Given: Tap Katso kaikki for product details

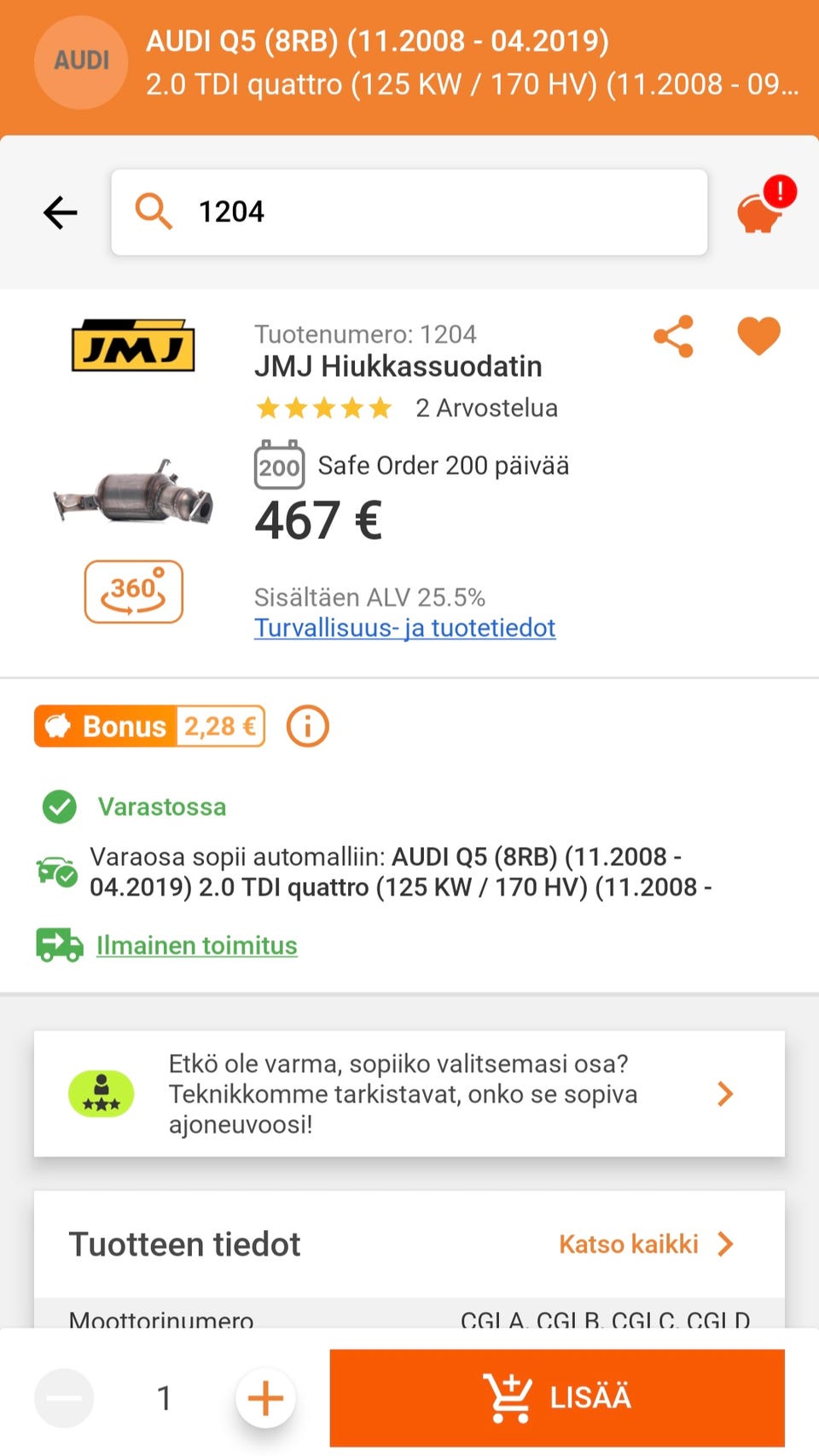Looking at the screenshot, I should tap(645, 1244).
